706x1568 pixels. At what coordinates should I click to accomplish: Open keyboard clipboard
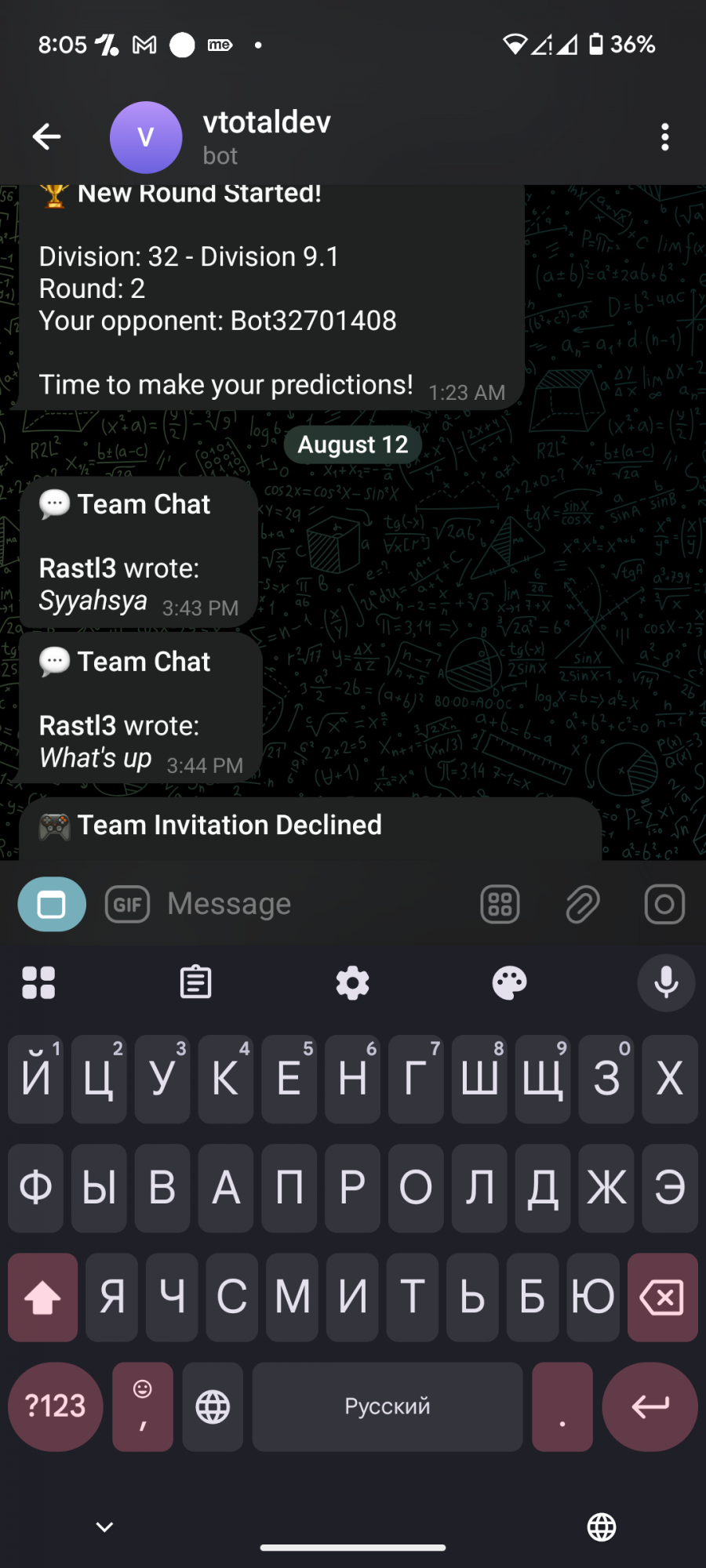[x=195, y=982]
